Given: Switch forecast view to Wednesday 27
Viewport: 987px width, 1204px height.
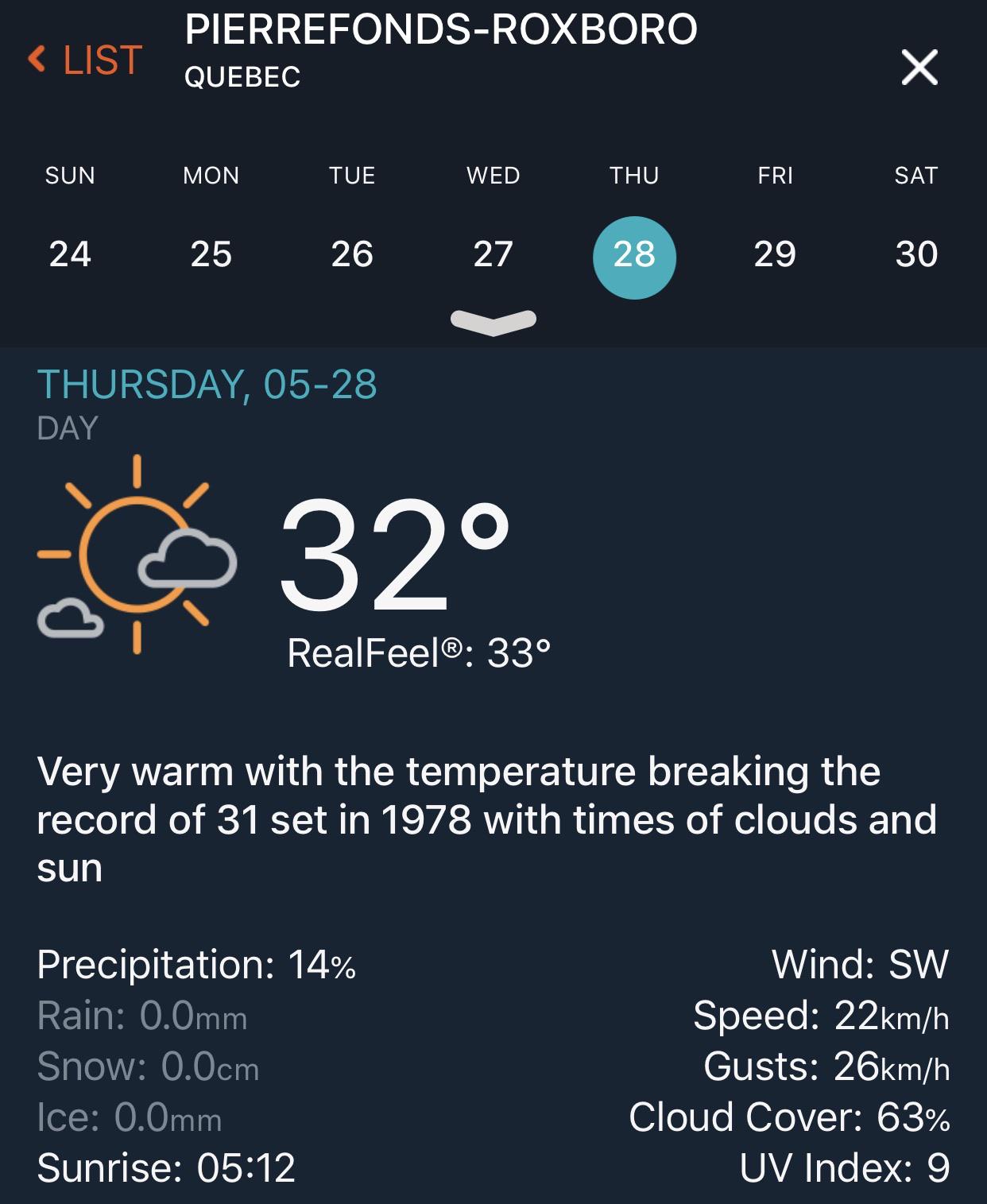Looking at the screenshot, I should click(493, 254).
